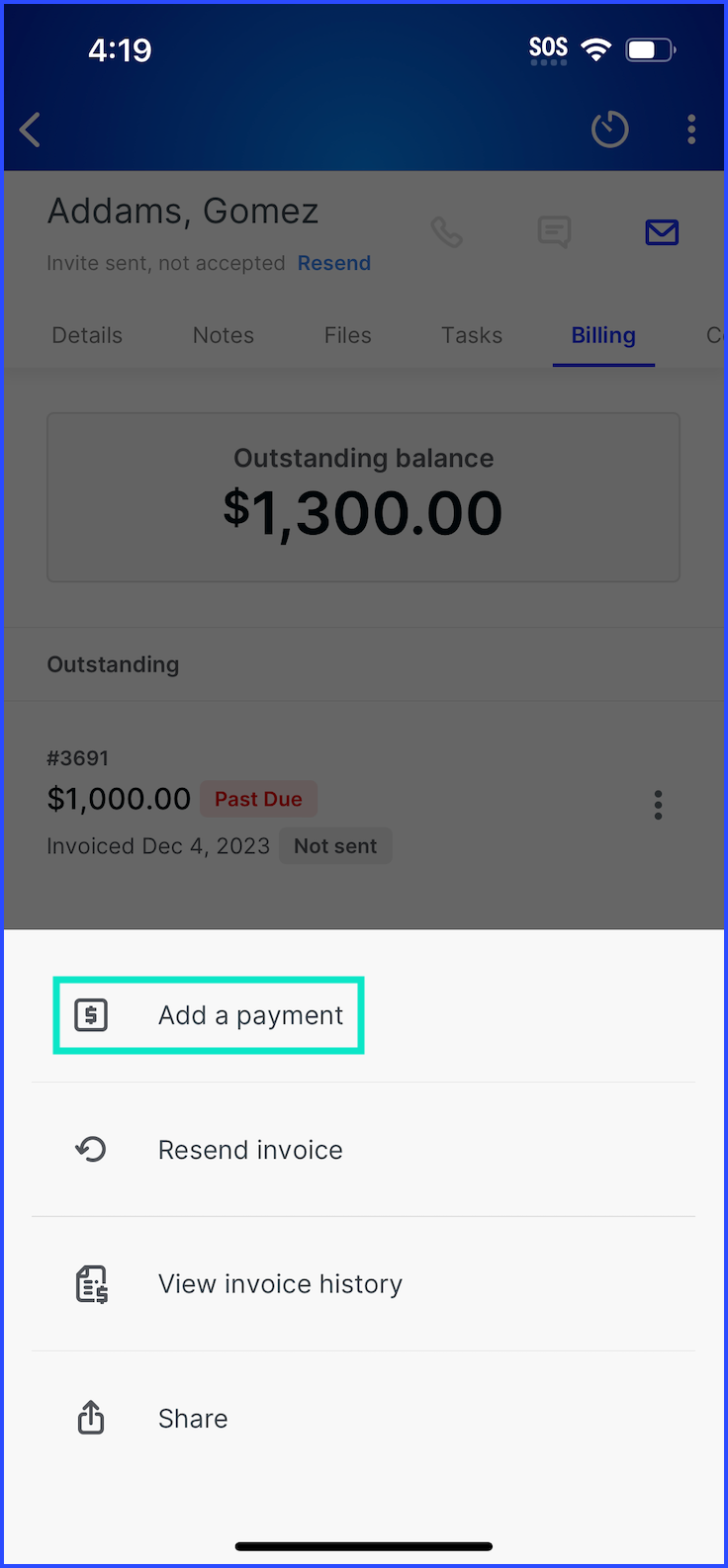Open the message chat icon

(554, 232)
